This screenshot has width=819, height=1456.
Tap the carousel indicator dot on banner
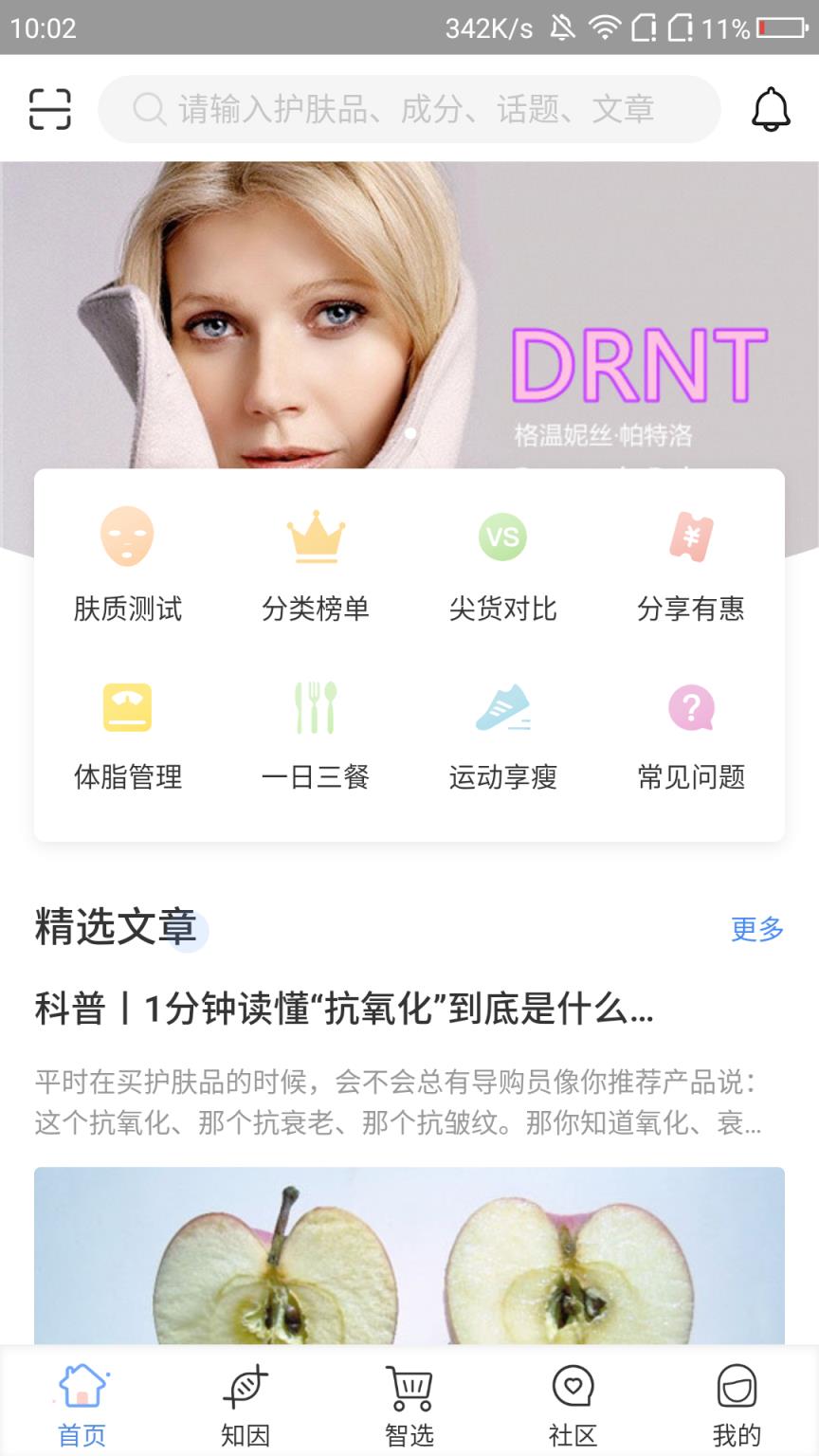[410, 432]
